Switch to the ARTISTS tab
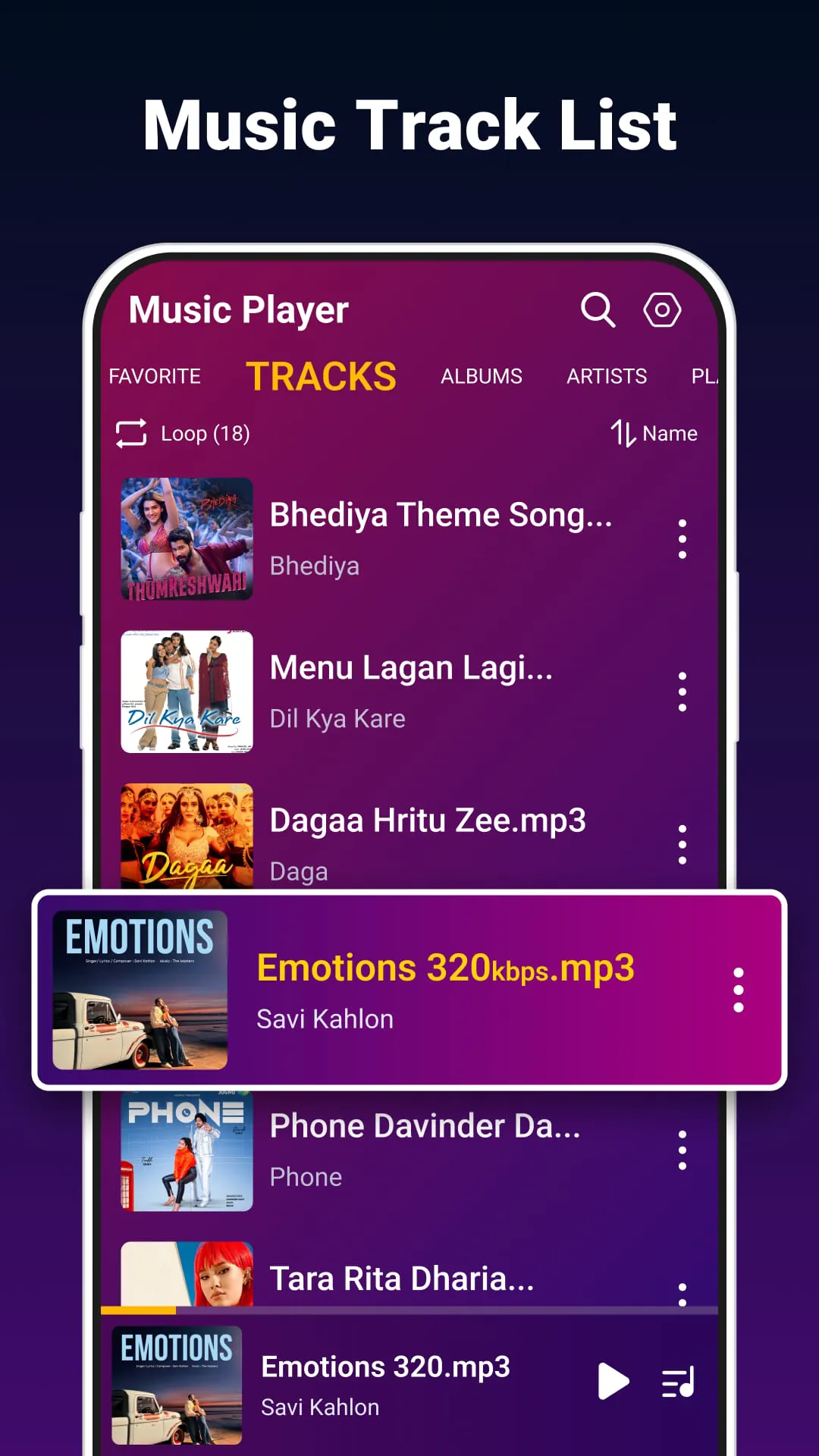Screen dimensions: 819x1456 click(606, 376)
